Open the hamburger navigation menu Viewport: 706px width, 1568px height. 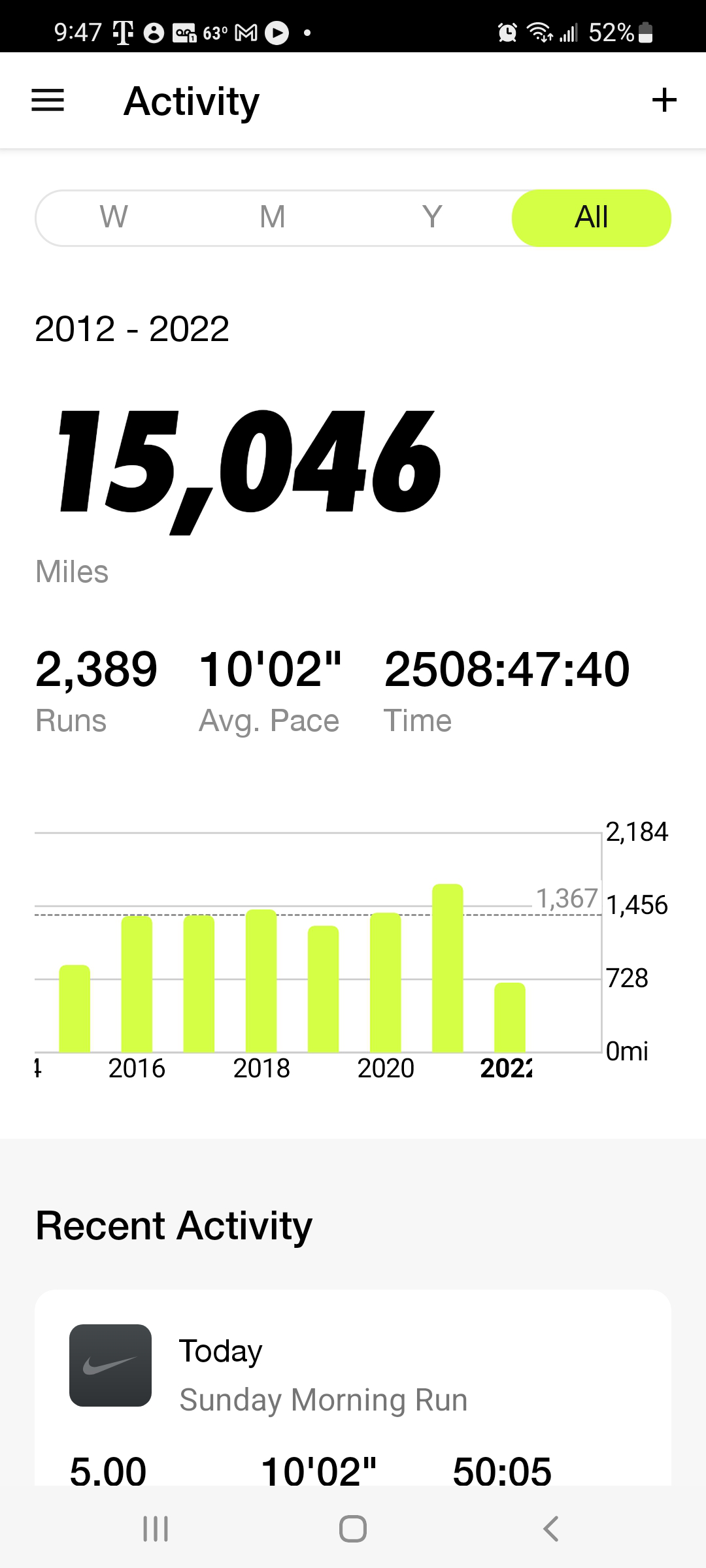click(48, 101)
